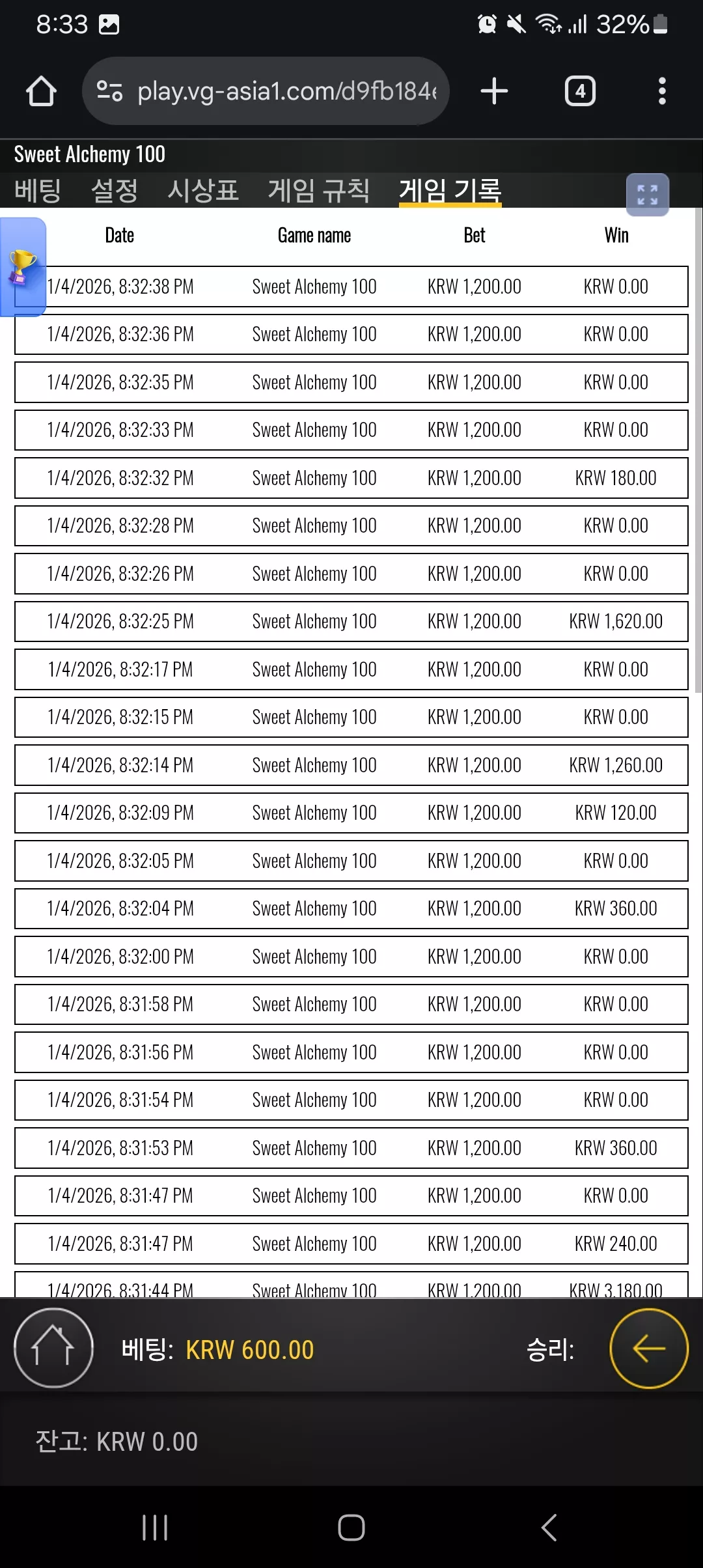703x1568 pixels.
Task: Switch to the 게임 규칙 tab
Action: coord(319,191)
